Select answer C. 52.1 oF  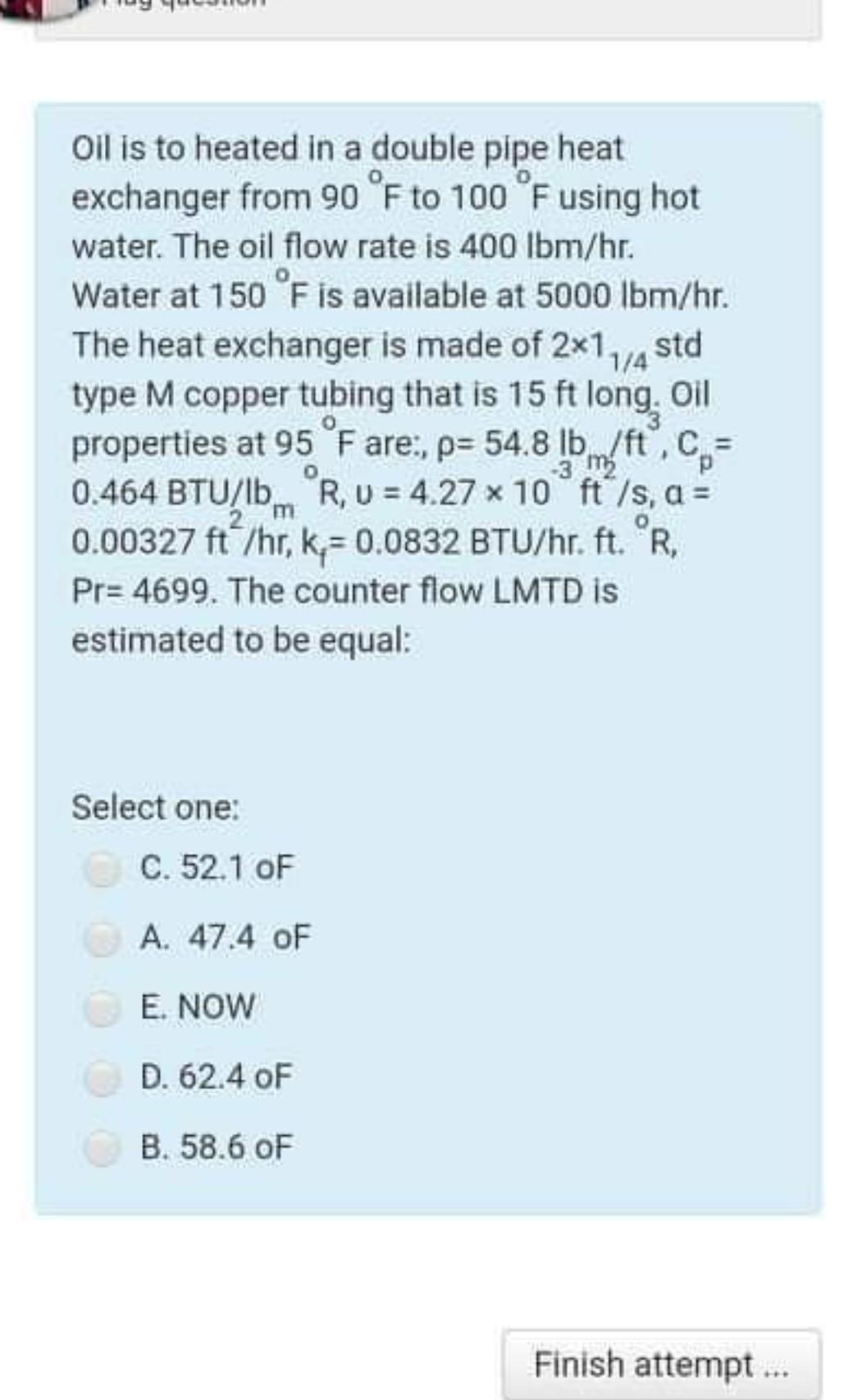tap(102, 869)
